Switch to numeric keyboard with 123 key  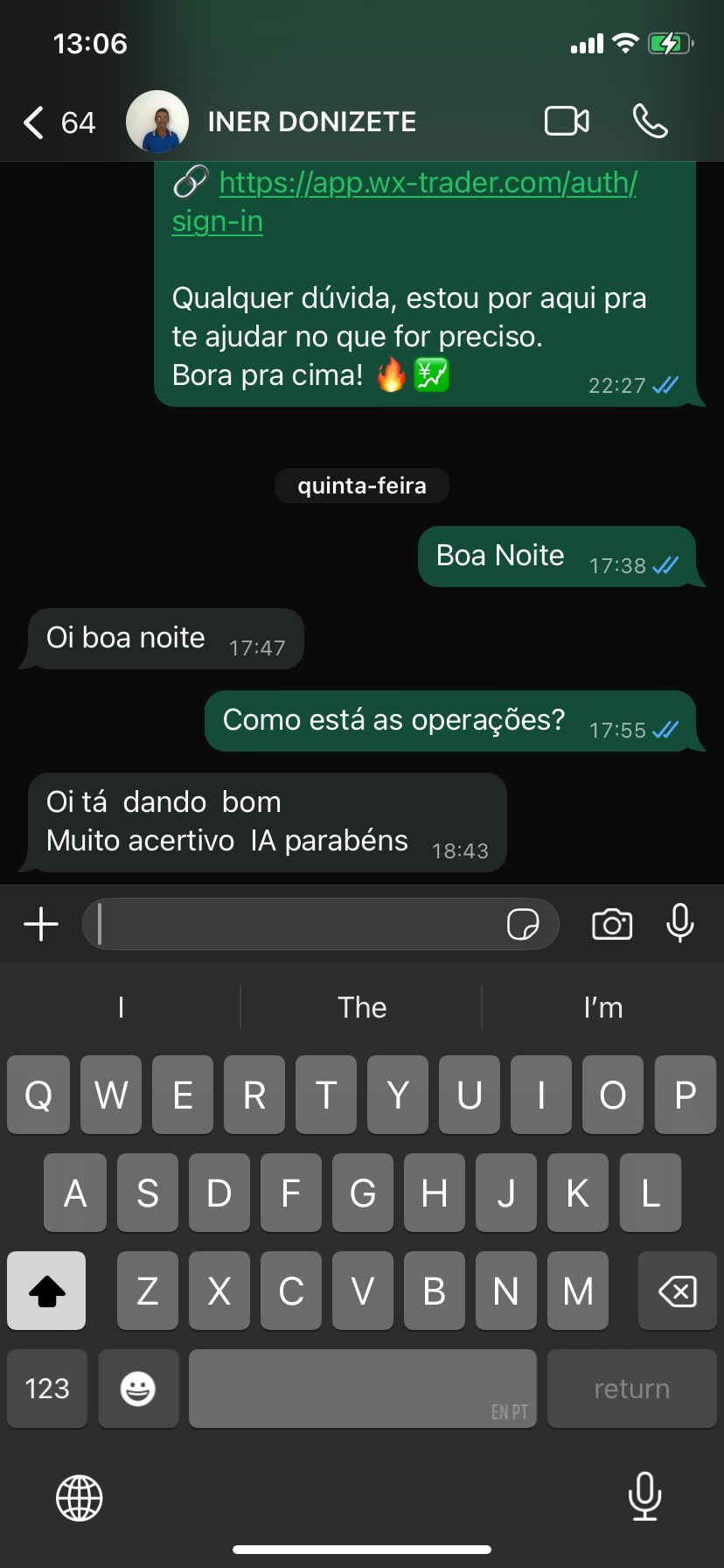pos(46,1389)
